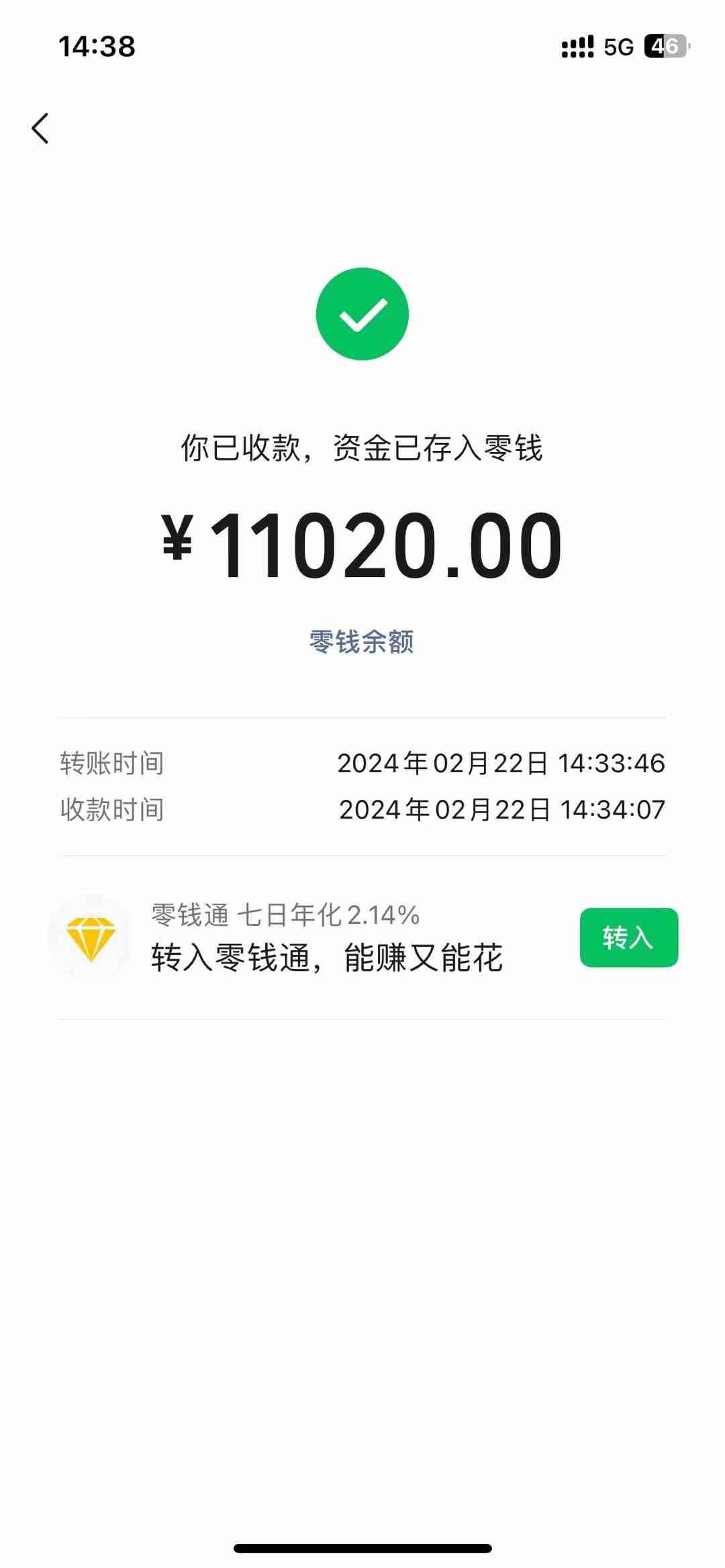Tap the received amount ¥11020.00
The height and width of the screenshot is (1568, 725).
(x=362, y=543)
